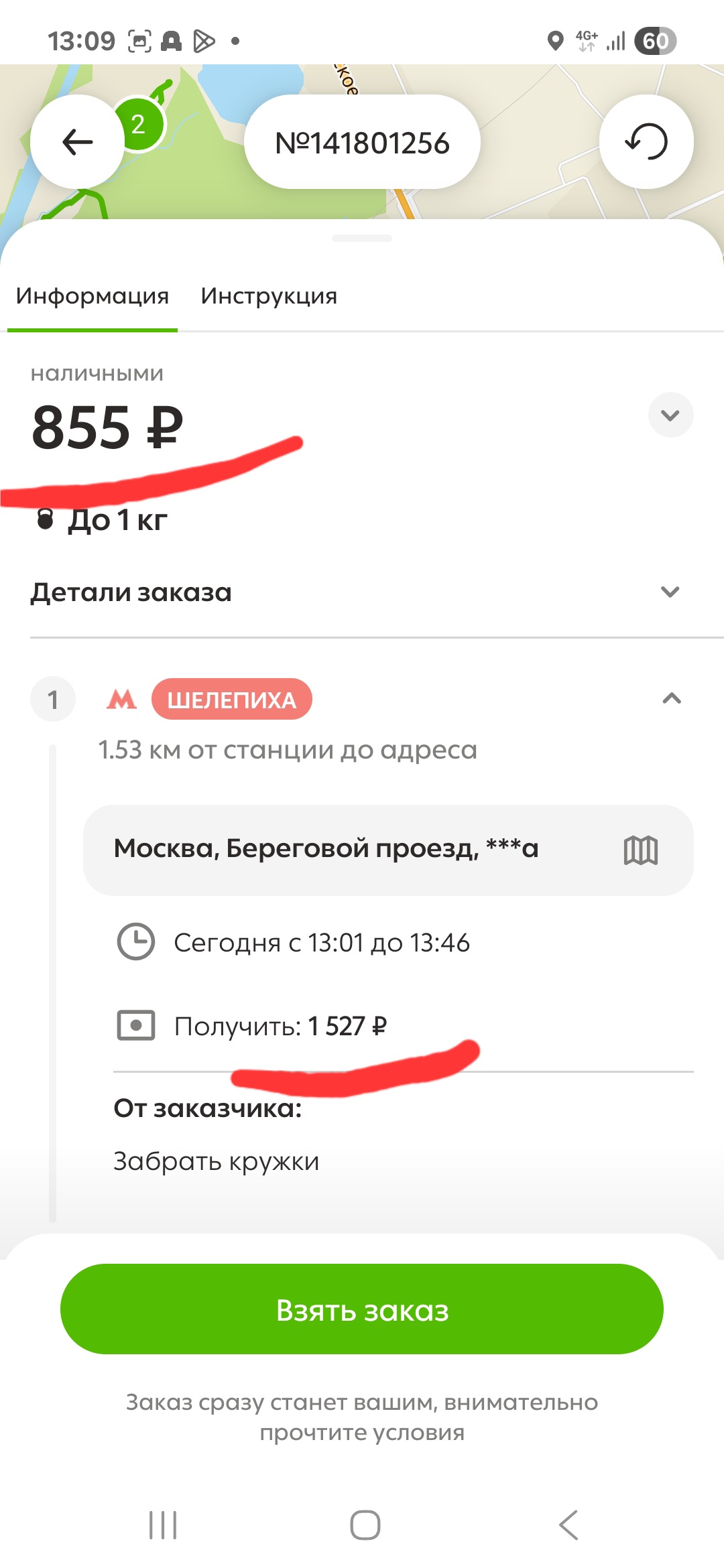Refresh the order with the reload icon
The height and width of the screenshot is (1568, 724).
(x=646, y=141)
